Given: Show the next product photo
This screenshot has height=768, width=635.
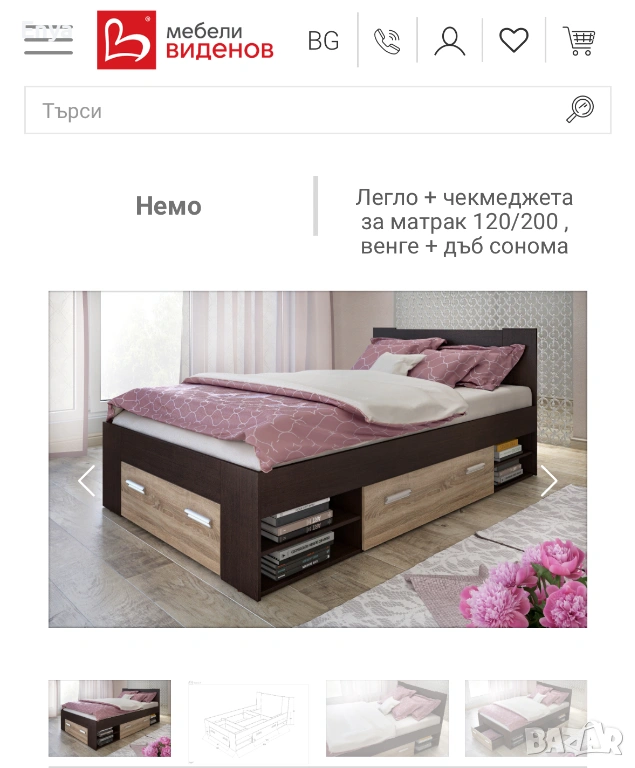Looking at the screenshot, I should (549, 480).
